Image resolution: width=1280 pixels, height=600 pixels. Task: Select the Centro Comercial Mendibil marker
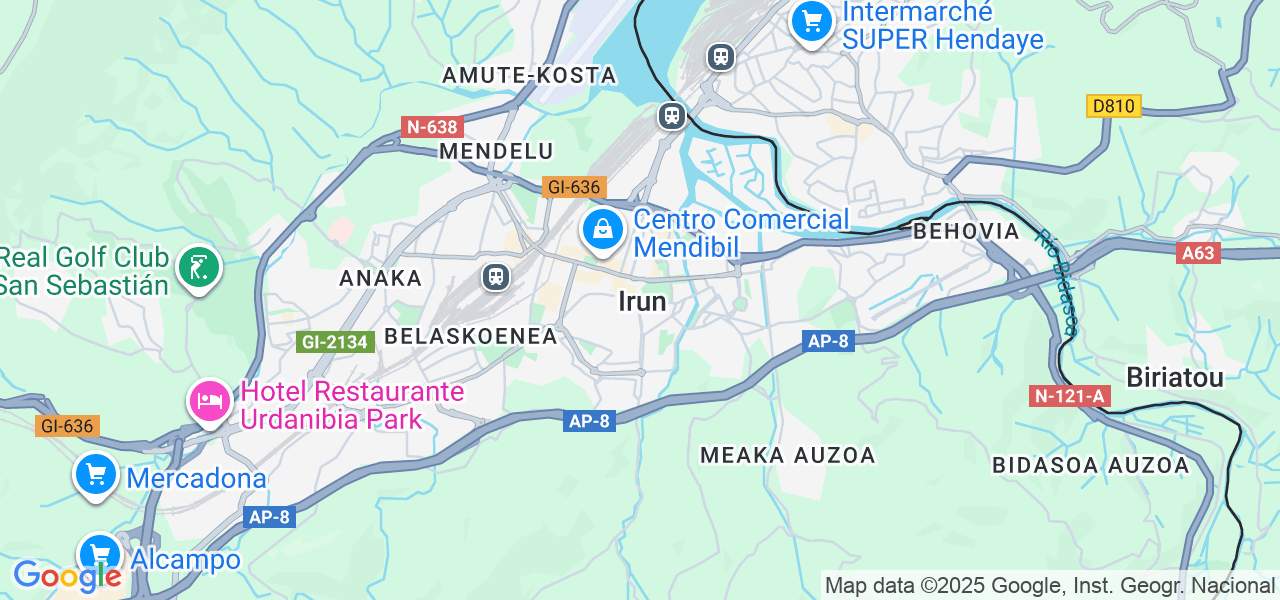point(603,230)
